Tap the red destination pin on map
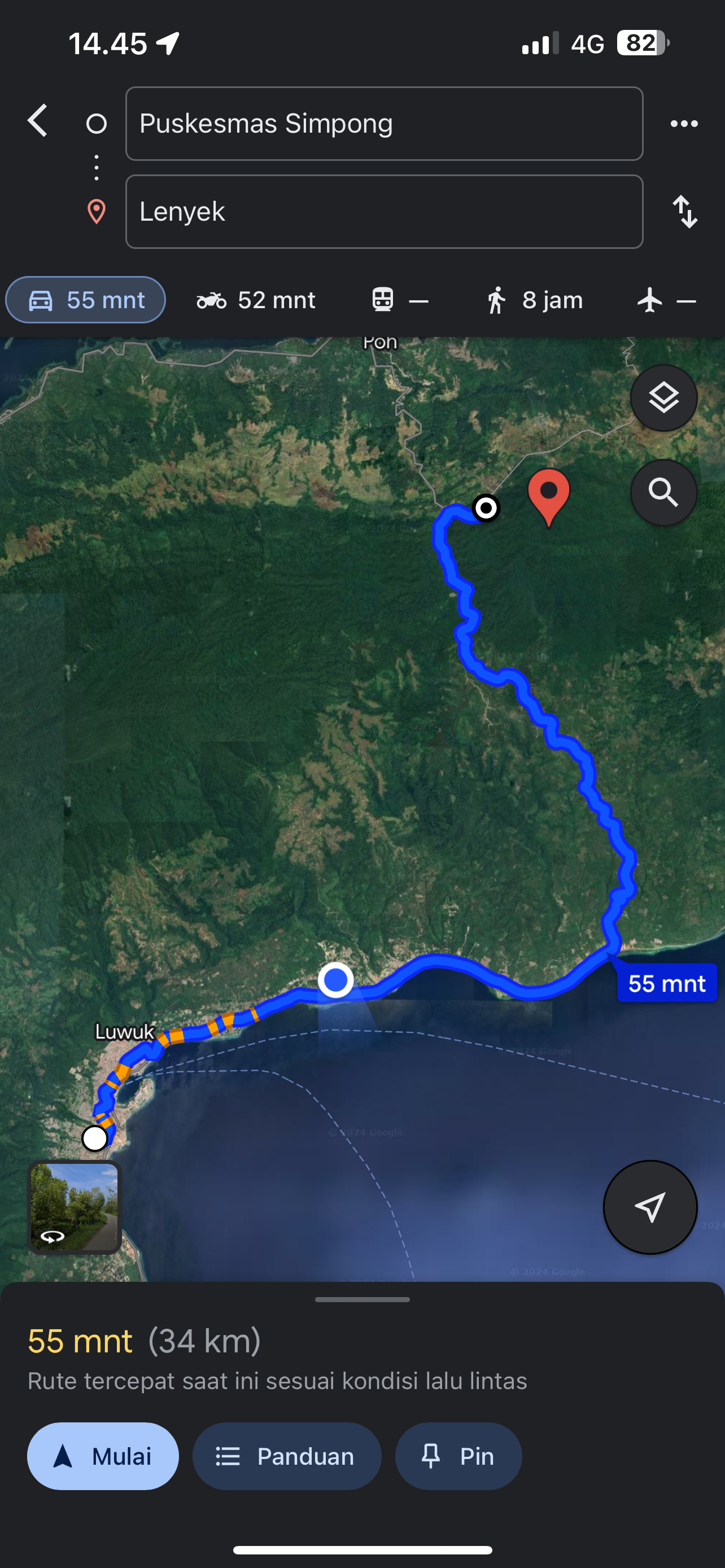 548,497
